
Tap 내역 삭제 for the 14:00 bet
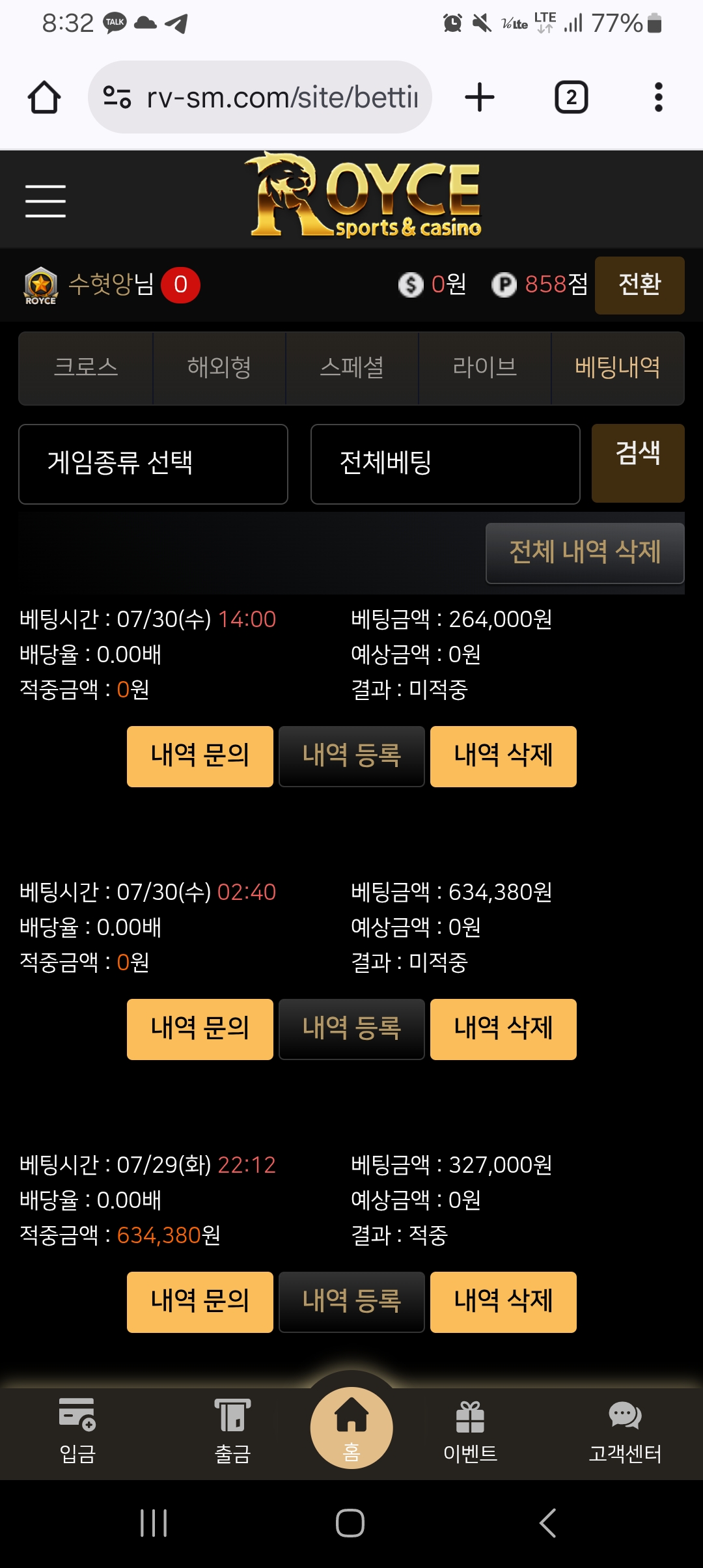(503, 756)
